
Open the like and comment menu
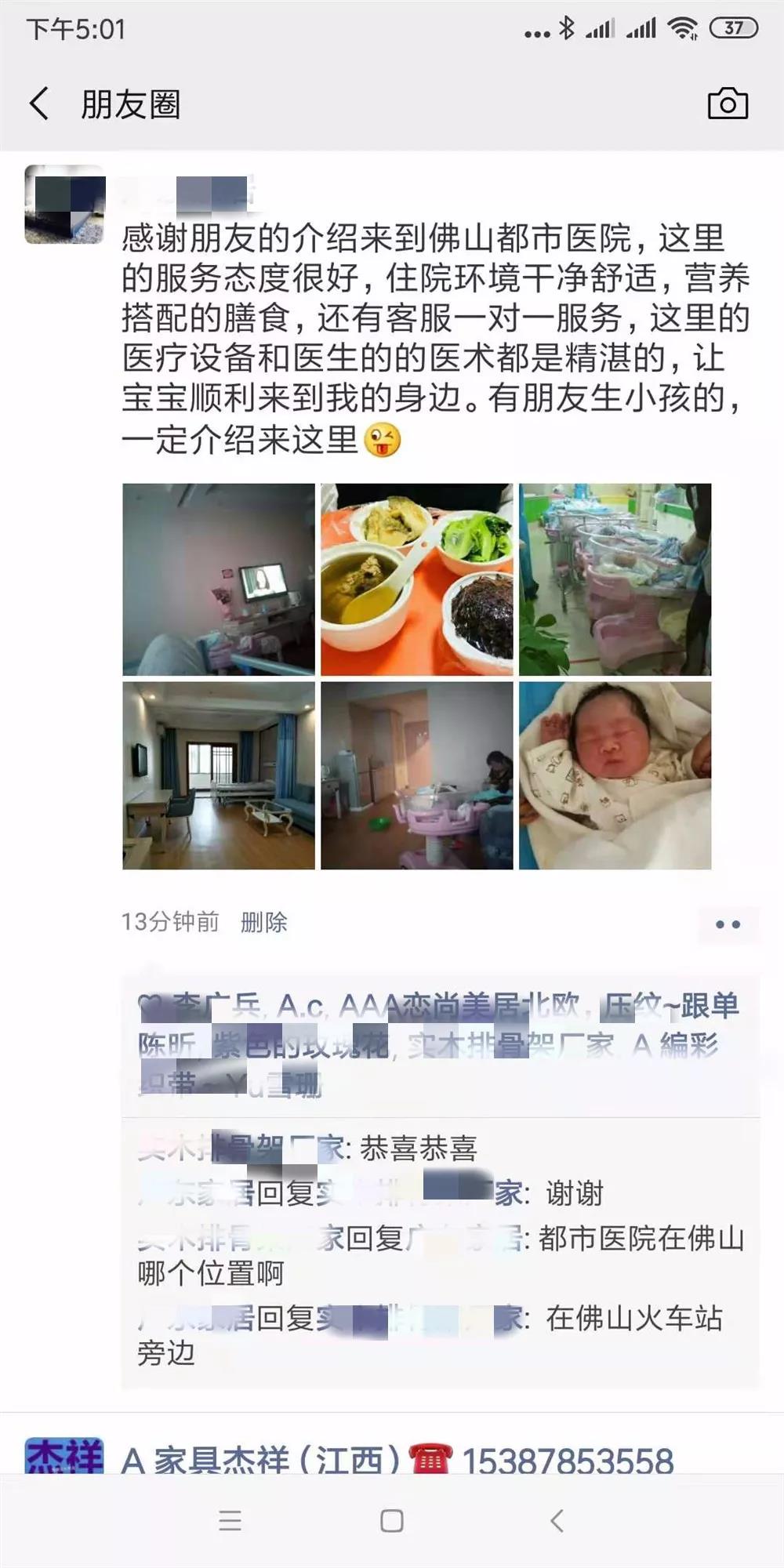[728, 924]
